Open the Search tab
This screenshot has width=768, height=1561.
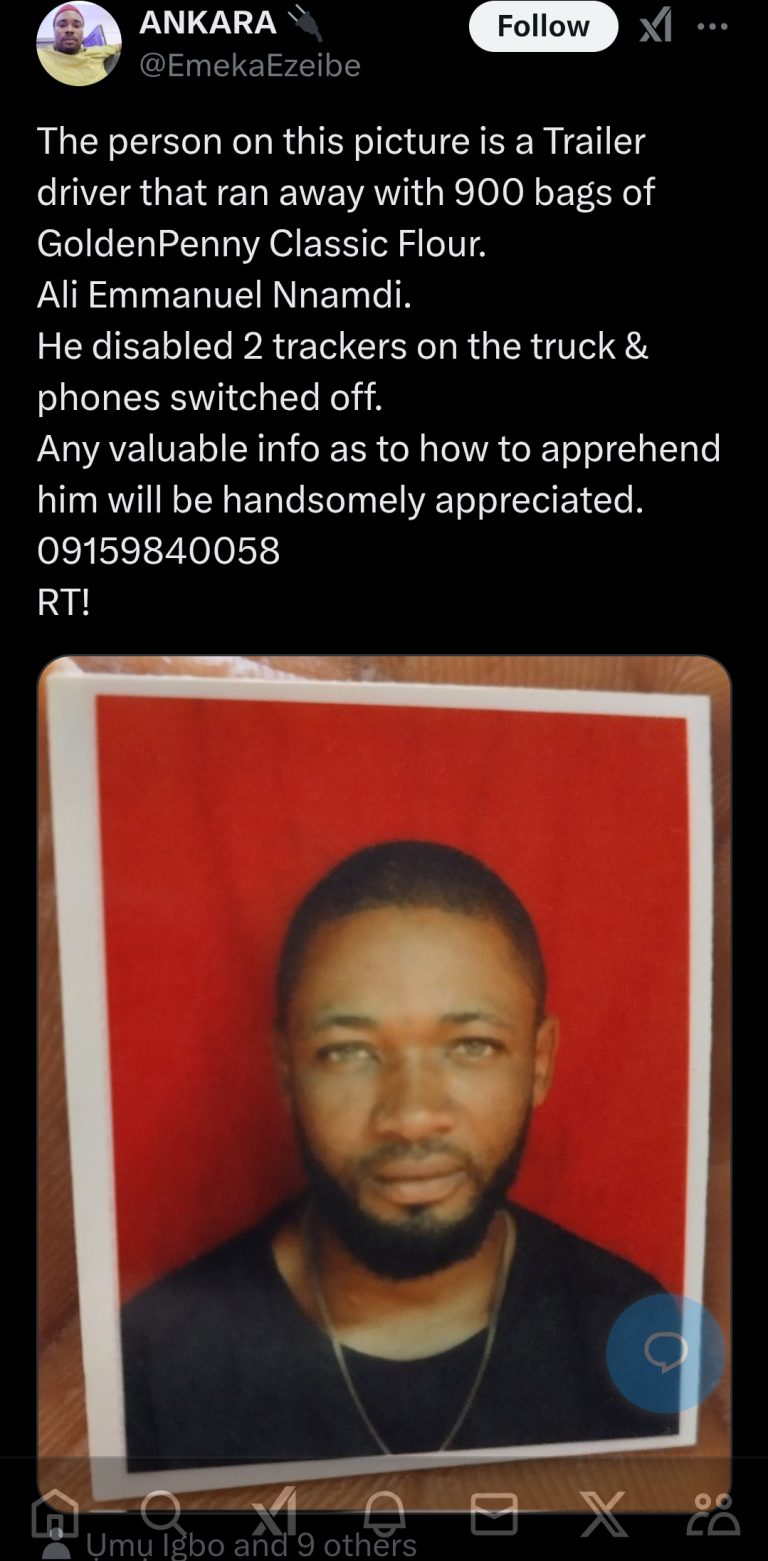pos(161,1512)
